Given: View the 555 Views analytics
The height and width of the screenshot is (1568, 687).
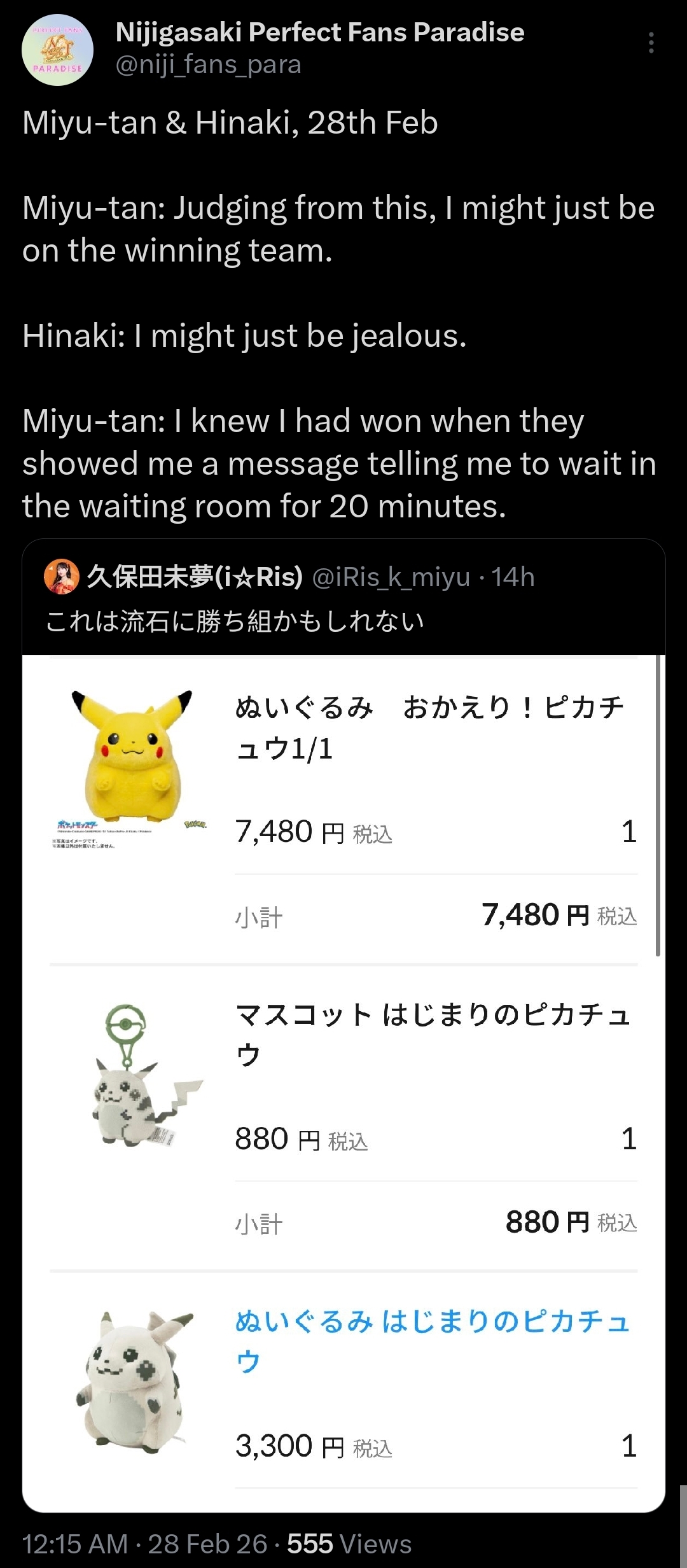Looking at the screenshot, I should tap(349, 1544).
